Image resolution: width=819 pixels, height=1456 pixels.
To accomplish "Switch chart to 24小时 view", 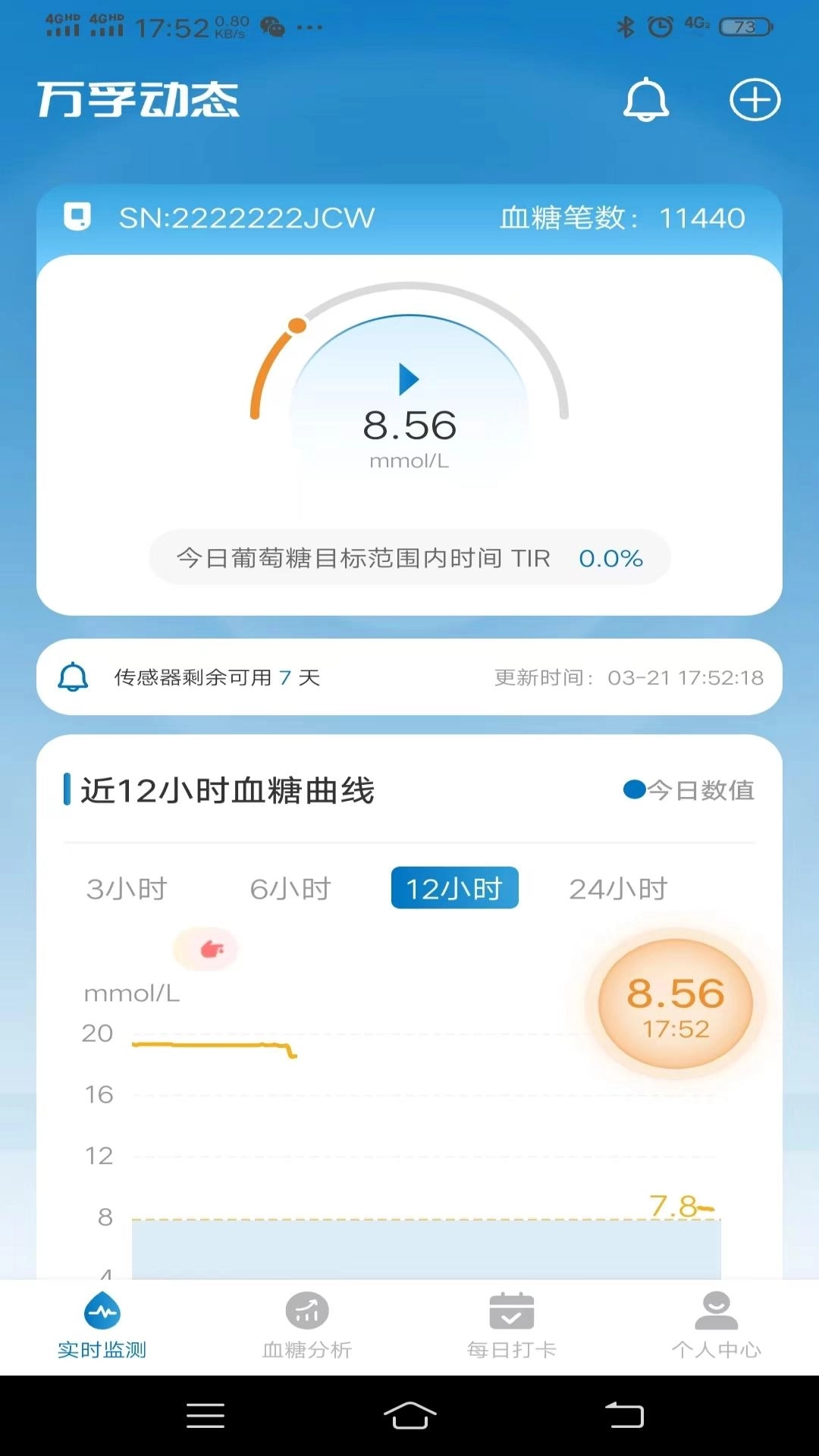I will pos(619,888).
